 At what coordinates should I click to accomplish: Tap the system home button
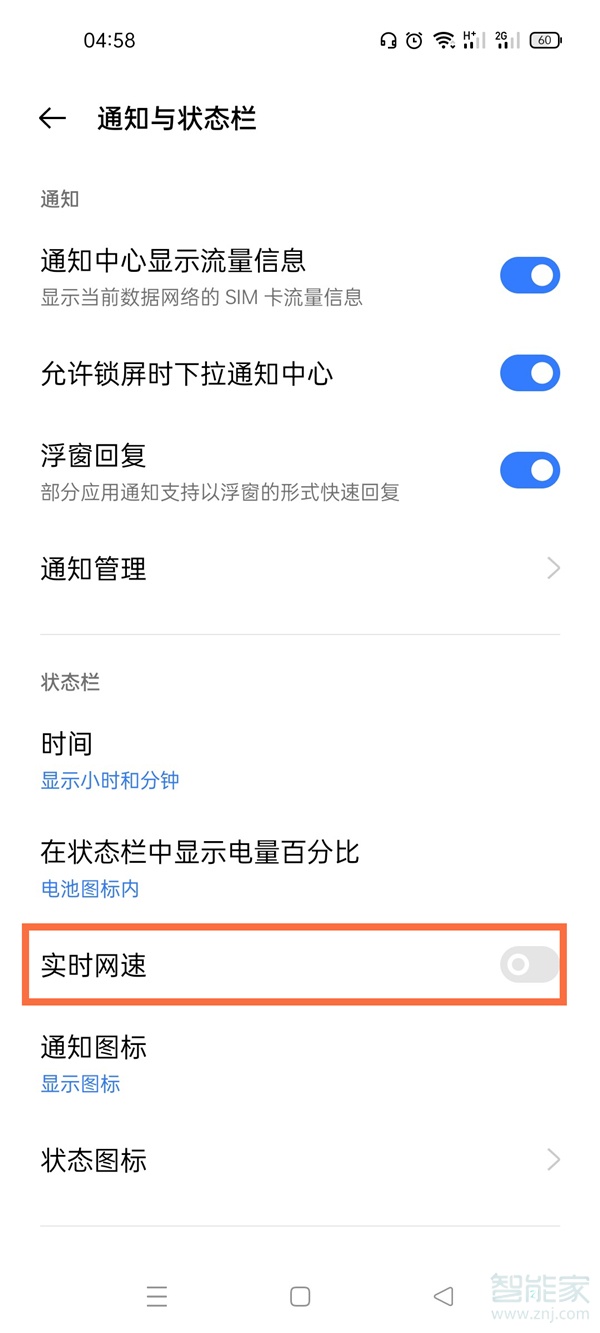[300, 1297]
